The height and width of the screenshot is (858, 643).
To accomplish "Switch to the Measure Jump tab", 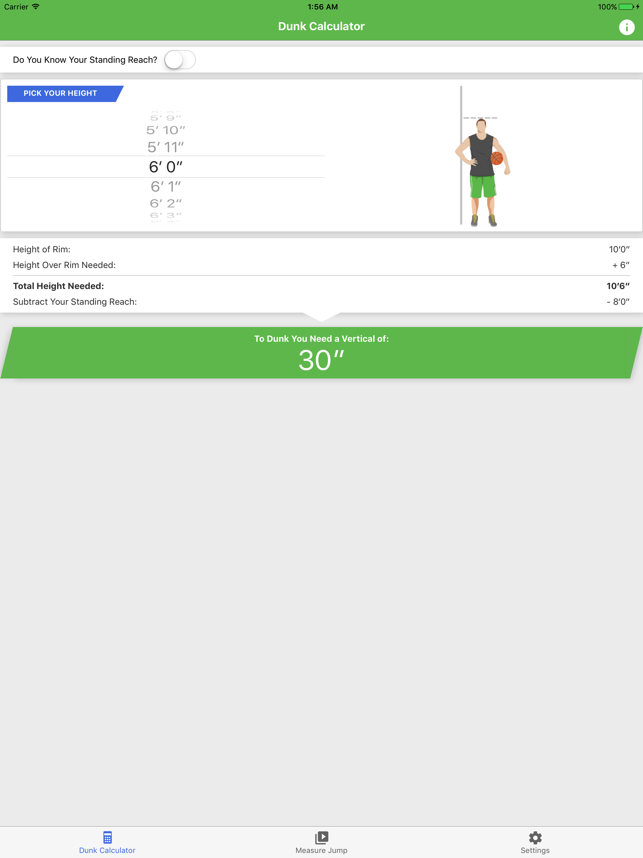I will (x=321, y=842).
